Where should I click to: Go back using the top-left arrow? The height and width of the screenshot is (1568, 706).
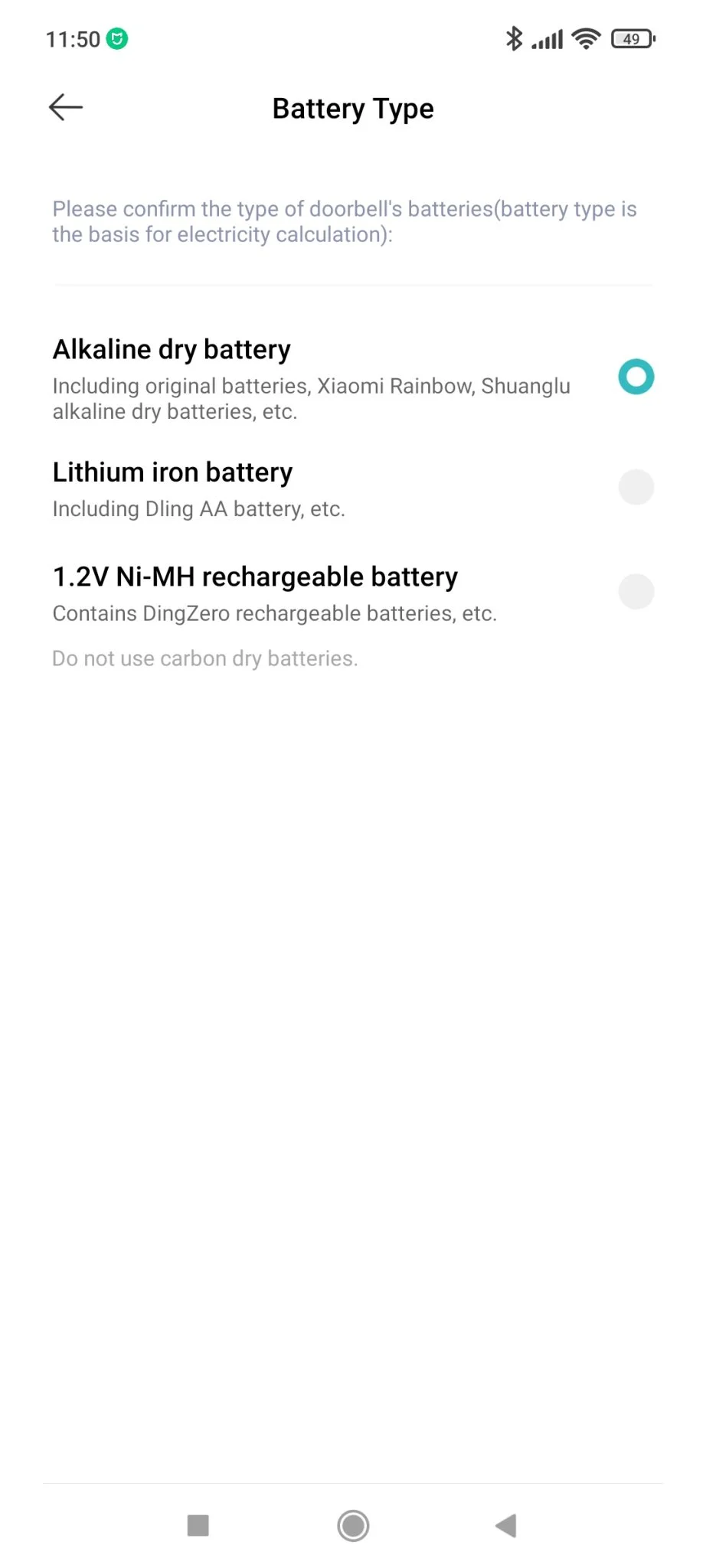click(x=66, y=108)
